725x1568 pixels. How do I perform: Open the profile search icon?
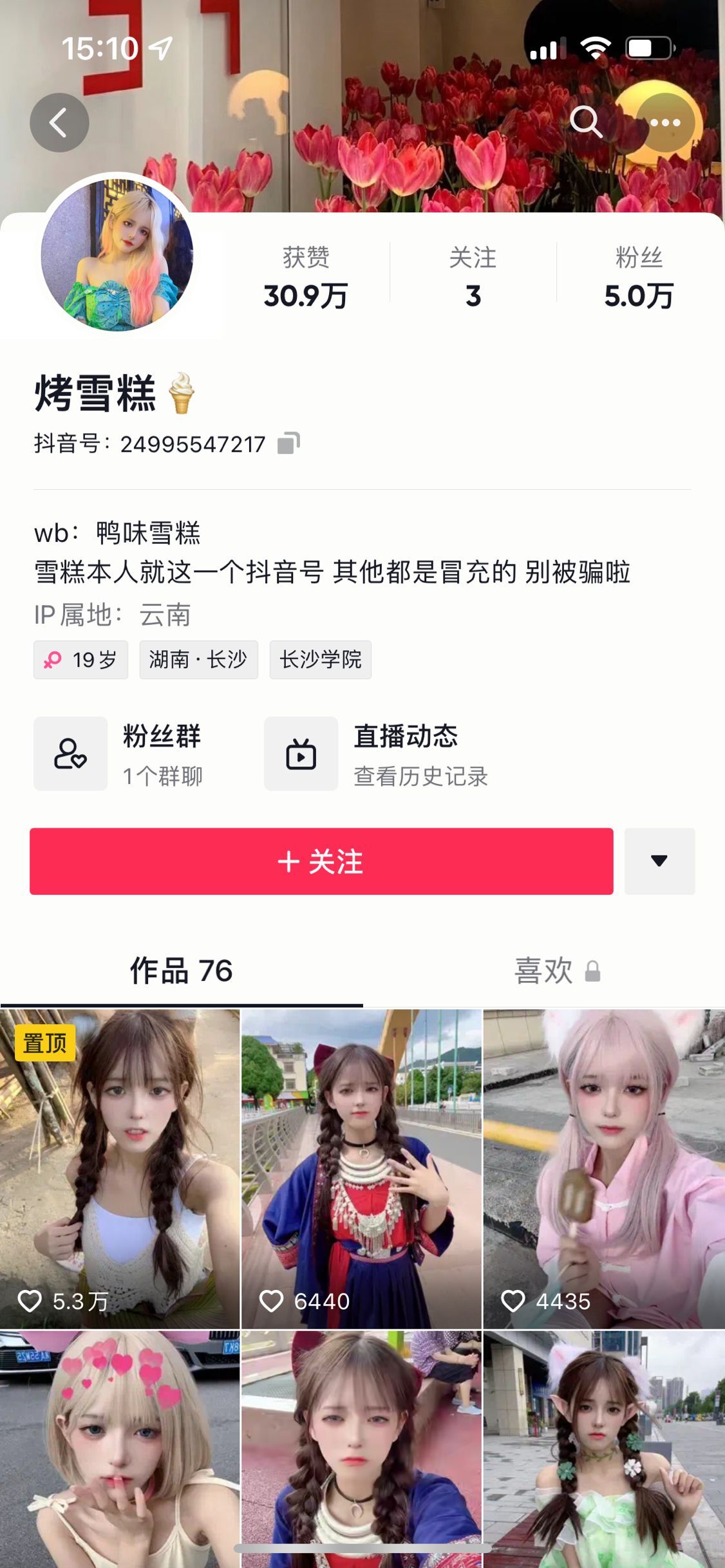[x=586, y=122]
